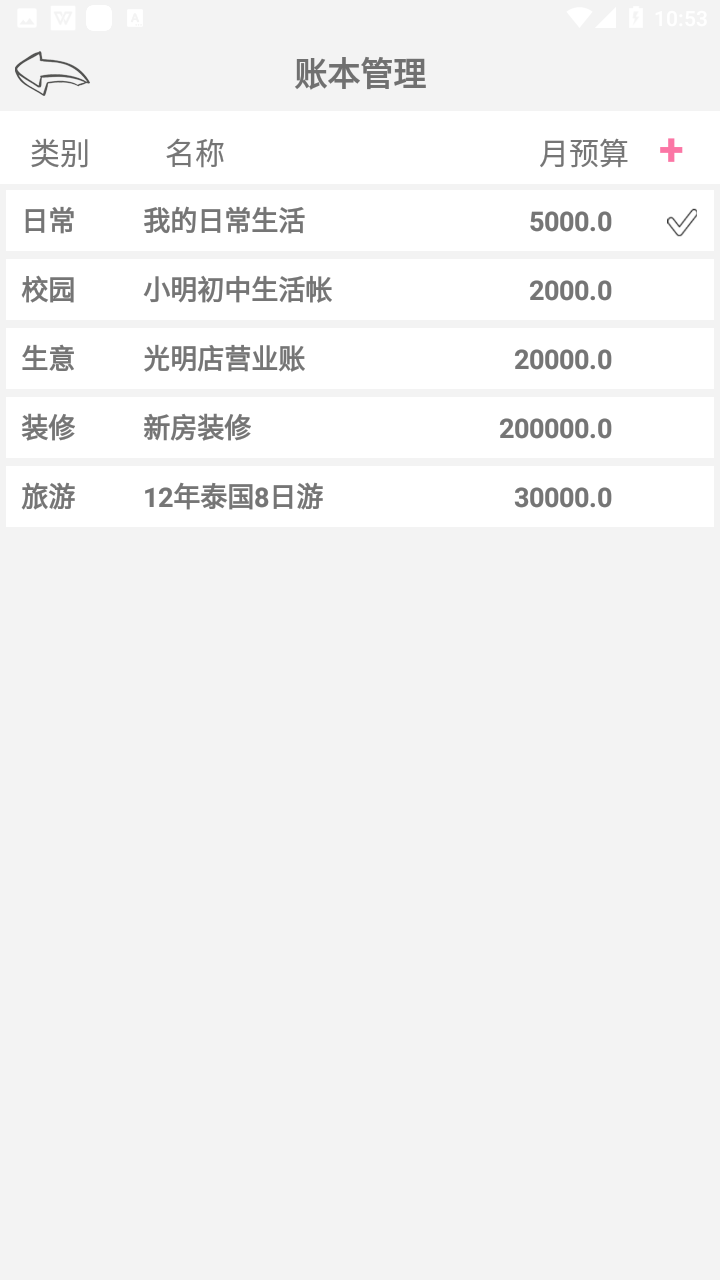Tap the checkmark beside 我的日常生活
Screen dimensions: 720x1280
[x=682, y=222]
